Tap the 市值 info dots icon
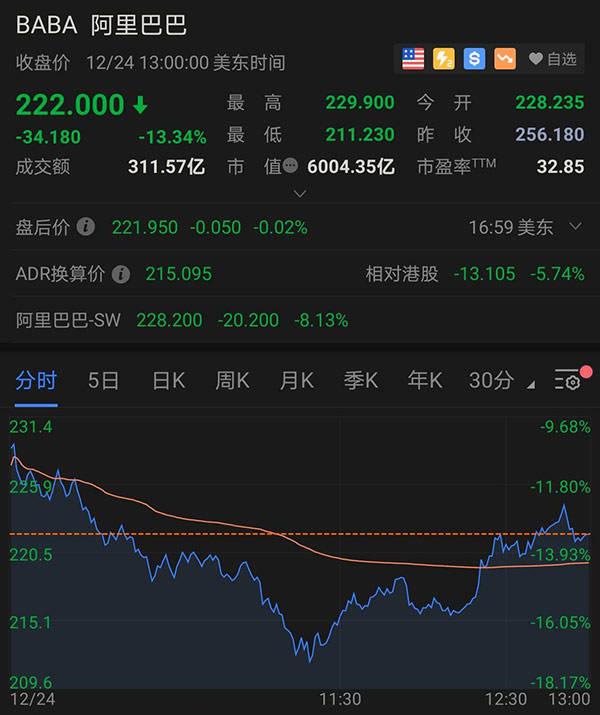This screenshot has height=715, width=600. click(x=290, y=167)
